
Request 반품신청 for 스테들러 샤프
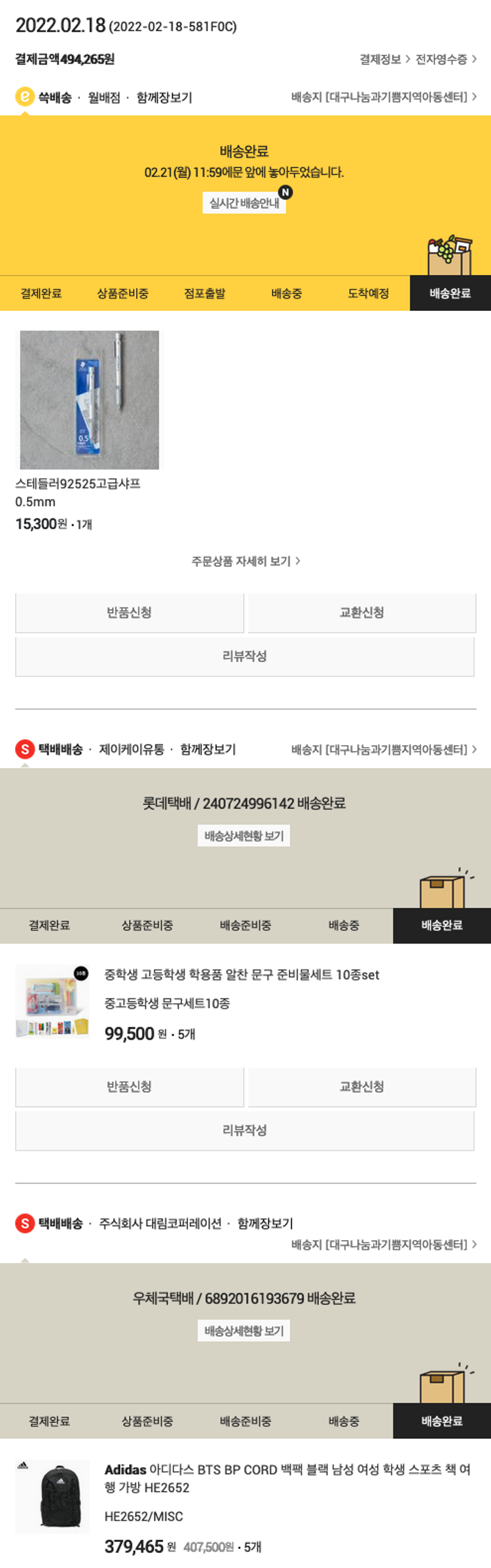[x=130, y=613]
